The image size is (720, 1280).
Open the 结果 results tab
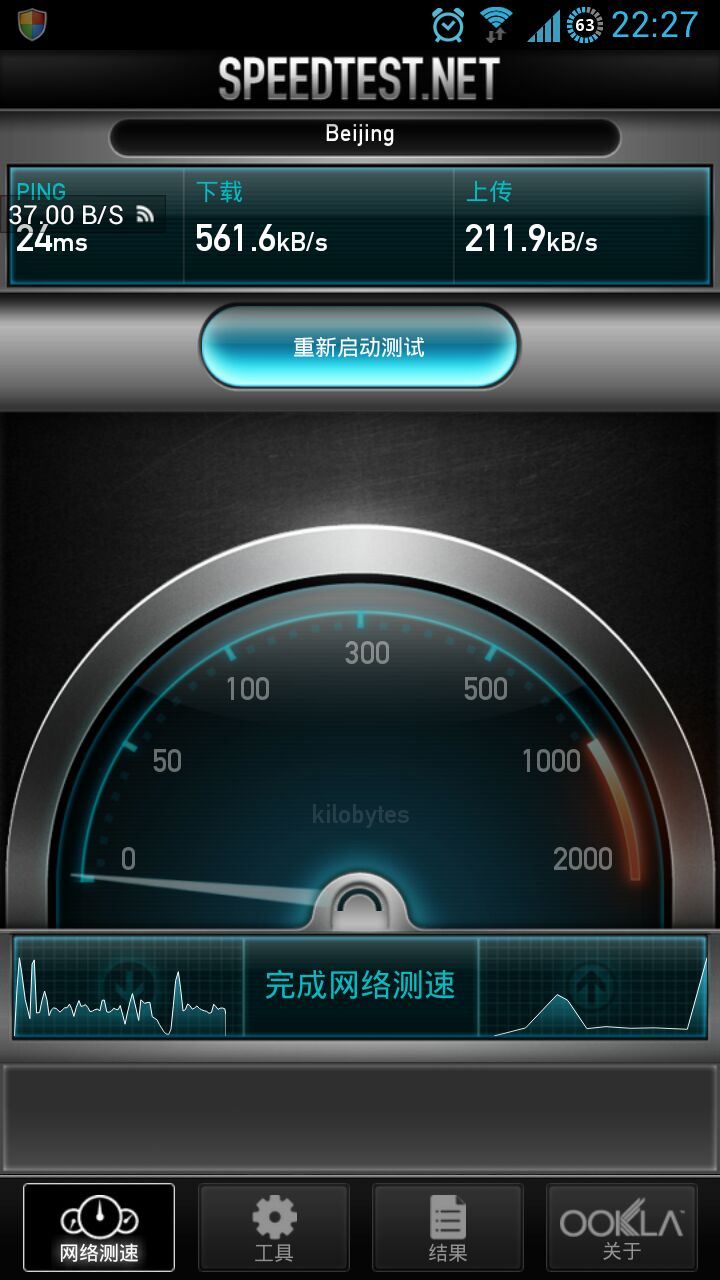point(448,1228)
